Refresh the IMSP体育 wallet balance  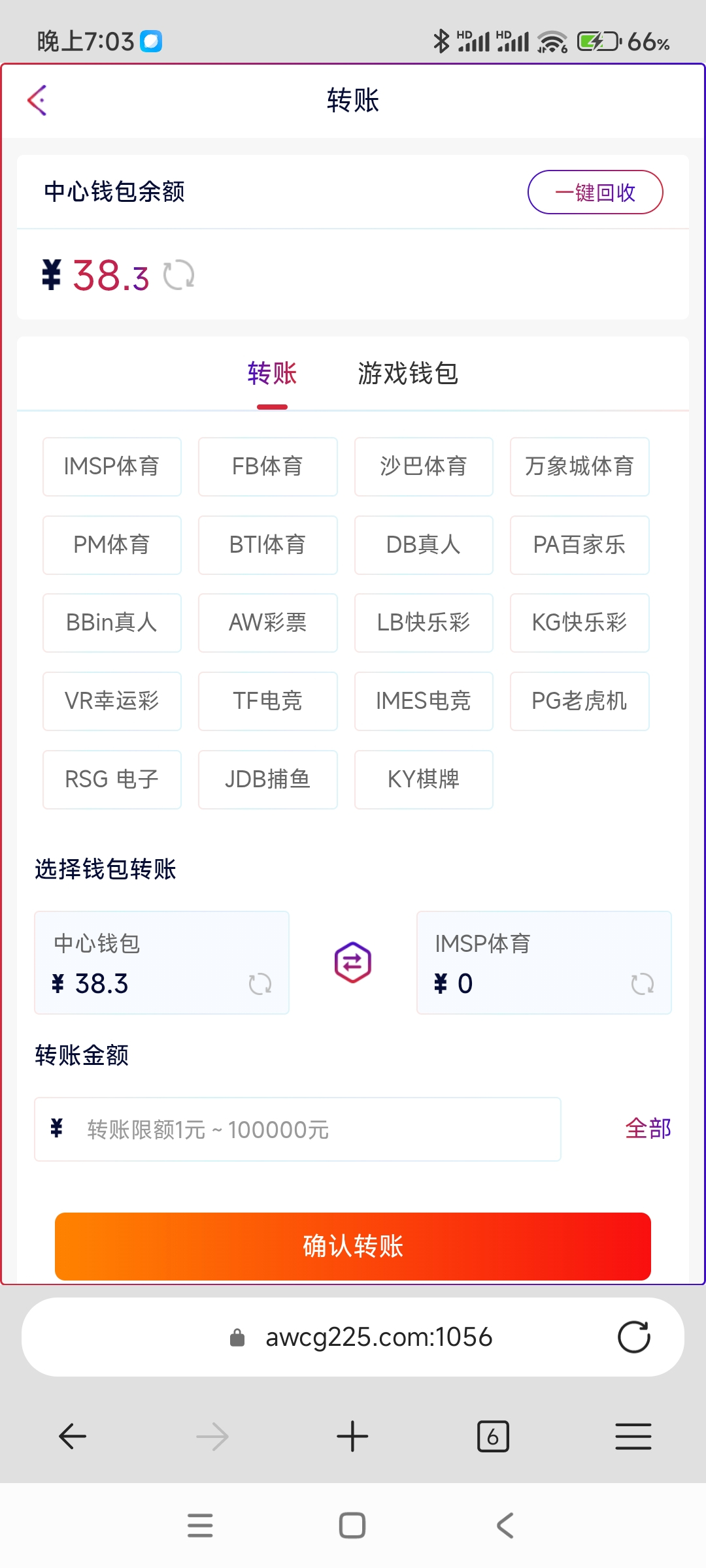[642, 984]
